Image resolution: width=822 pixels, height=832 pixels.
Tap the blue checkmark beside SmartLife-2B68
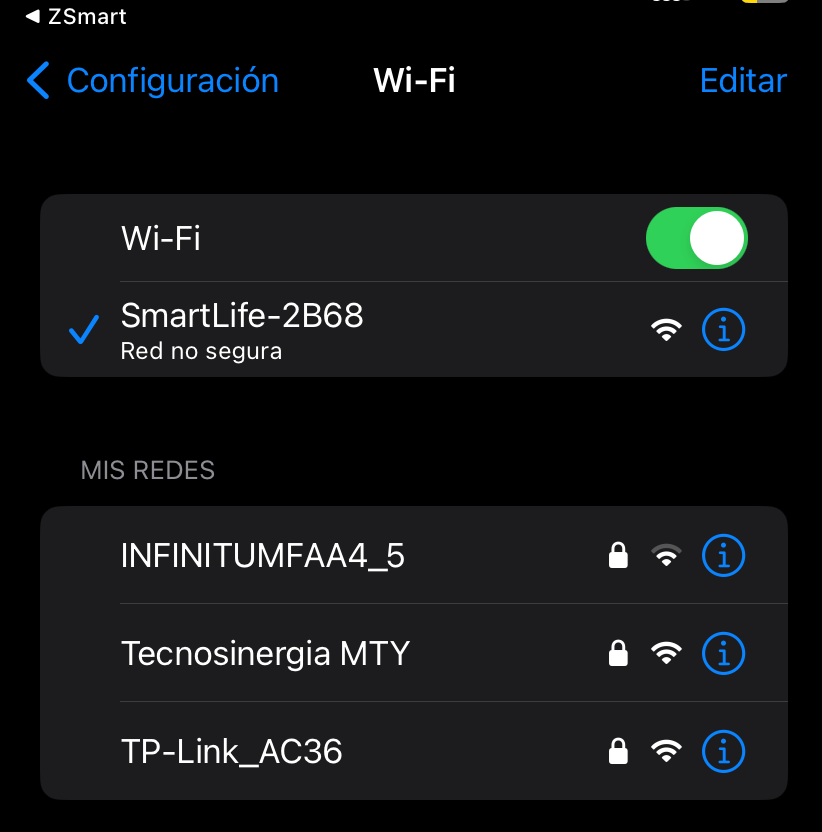tap(84, 329)
